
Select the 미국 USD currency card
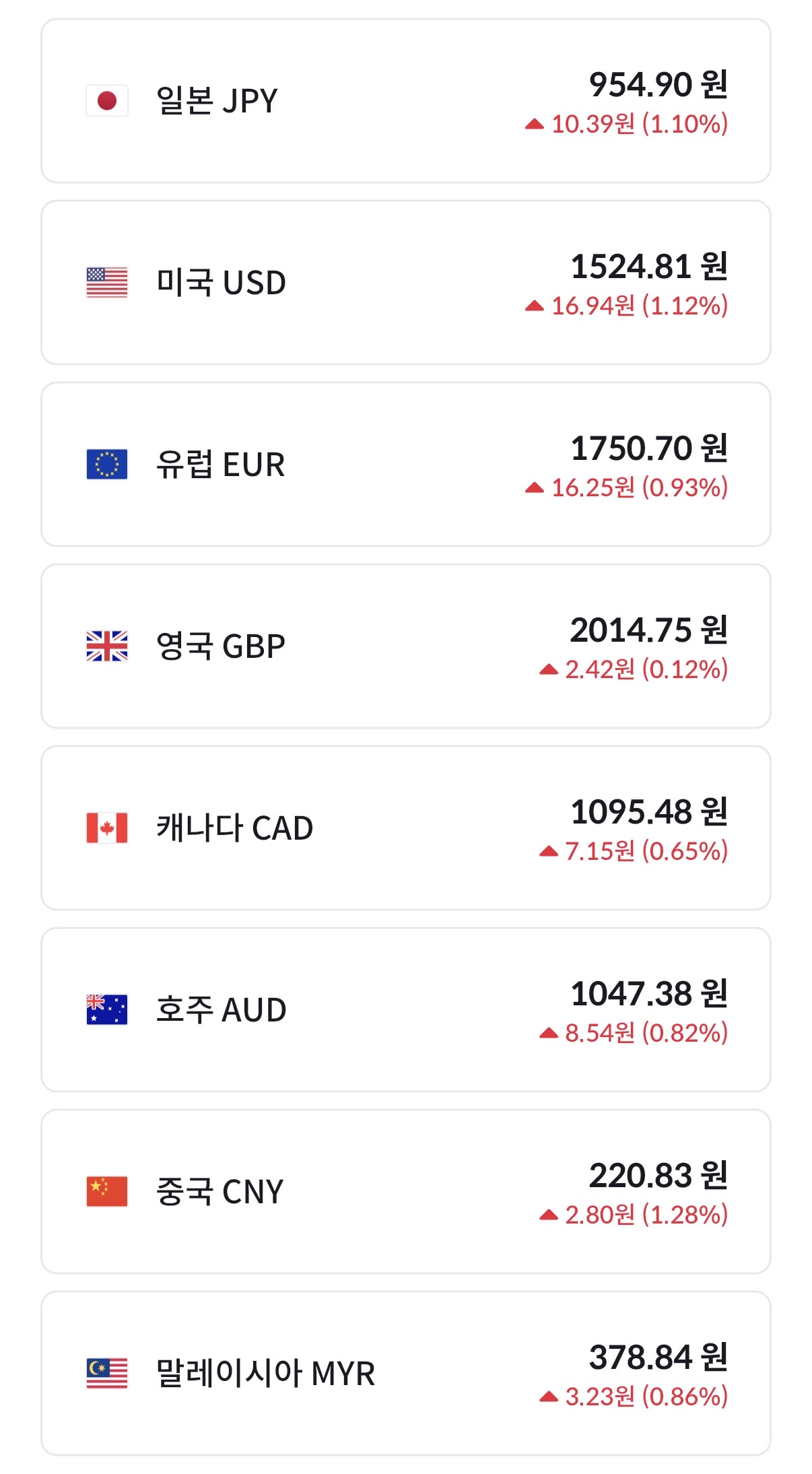[405, 283]
